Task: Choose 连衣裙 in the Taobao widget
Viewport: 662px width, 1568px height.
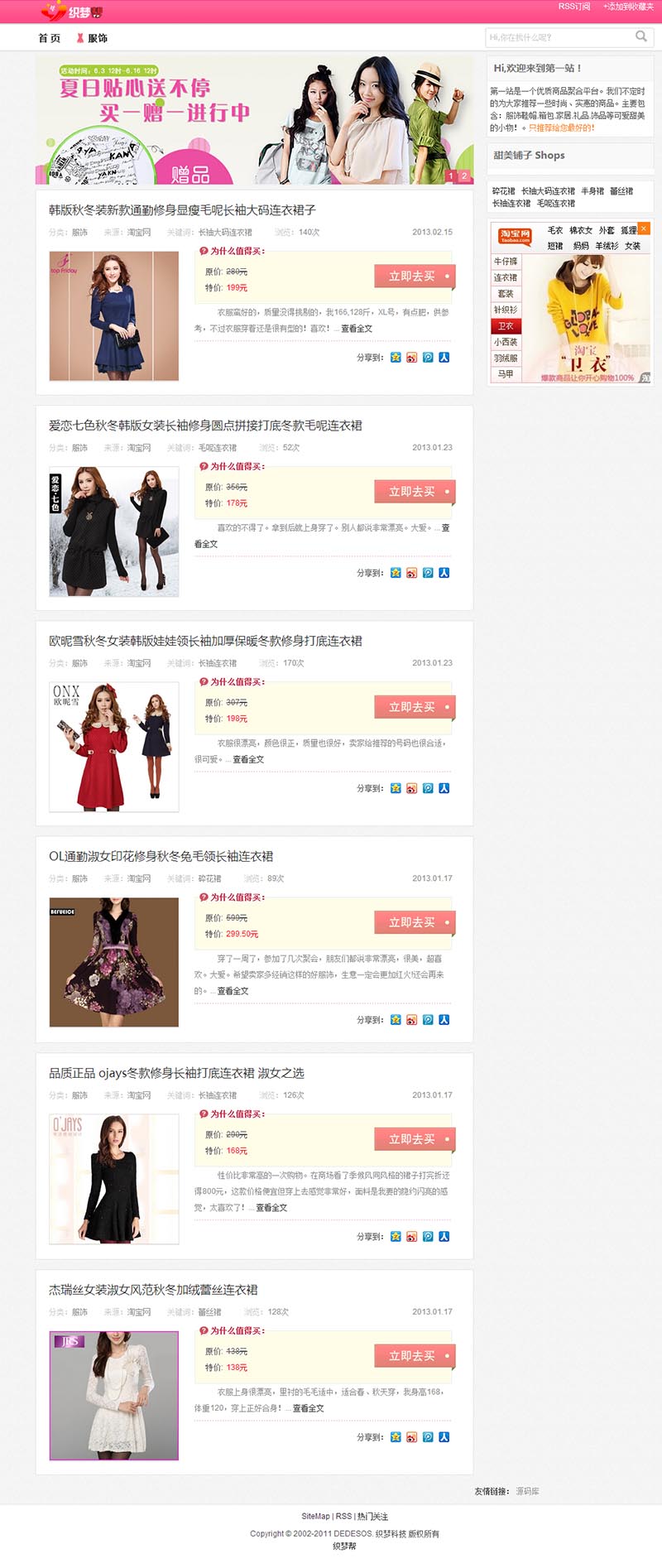Action: coord(506,278)
